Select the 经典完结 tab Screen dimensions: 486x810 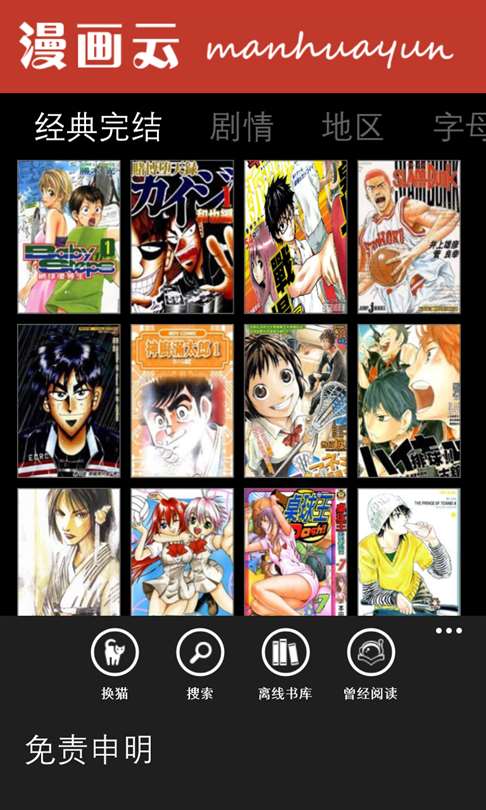[x=98, y=127]
